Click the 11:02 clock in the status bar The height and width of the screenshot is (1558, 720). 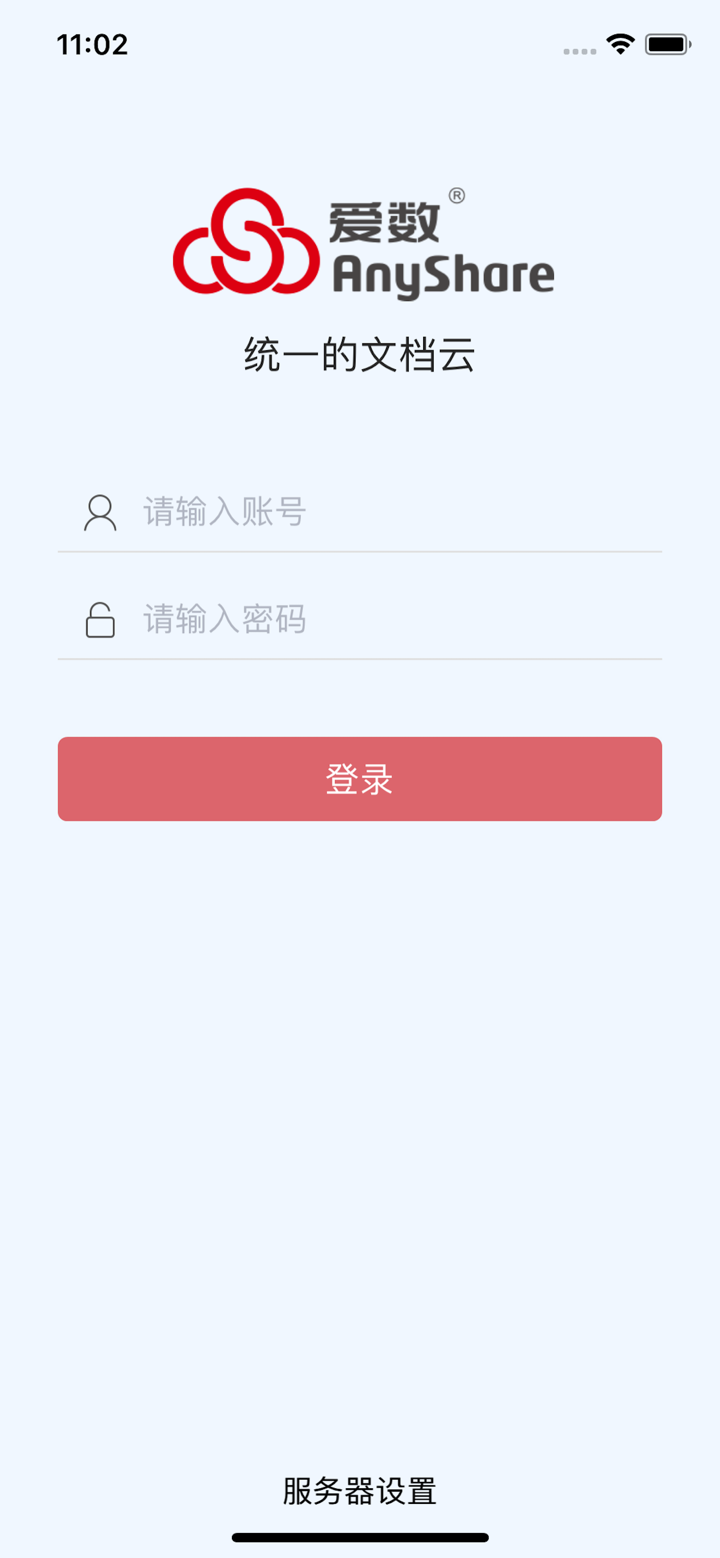pos(94,44)
